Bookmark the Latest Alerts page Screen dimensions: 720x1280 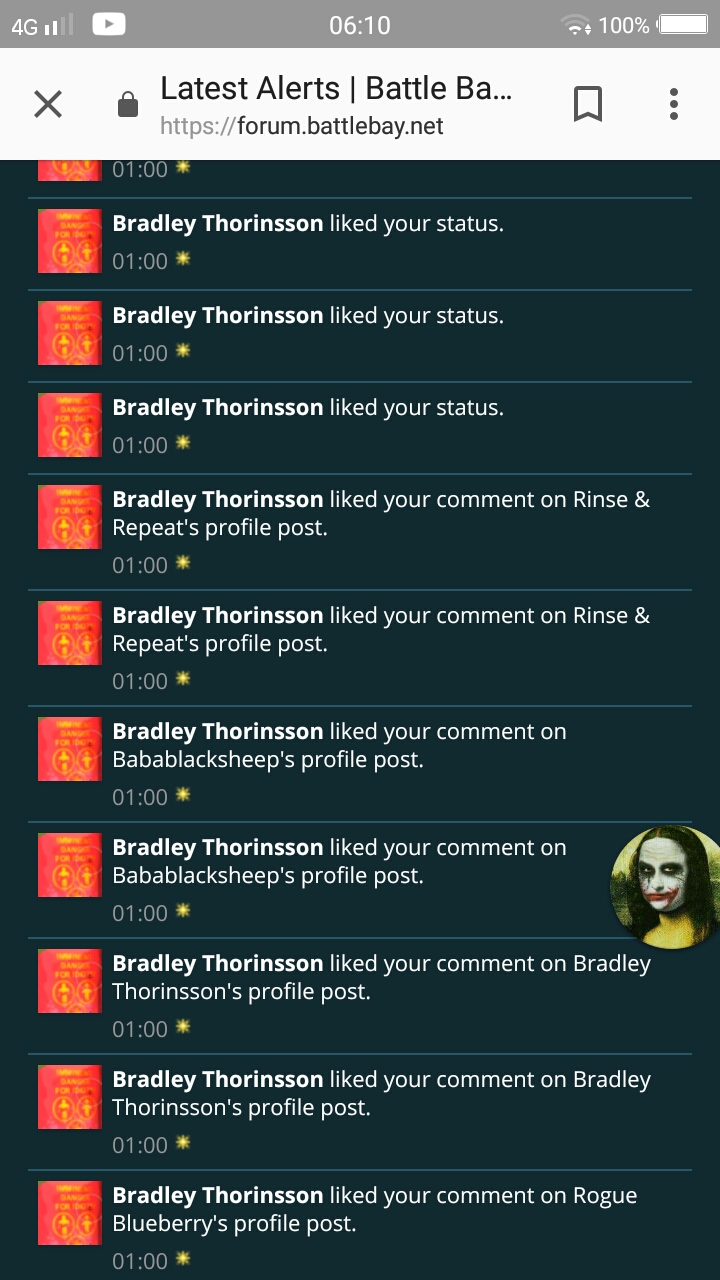point(588,104)
